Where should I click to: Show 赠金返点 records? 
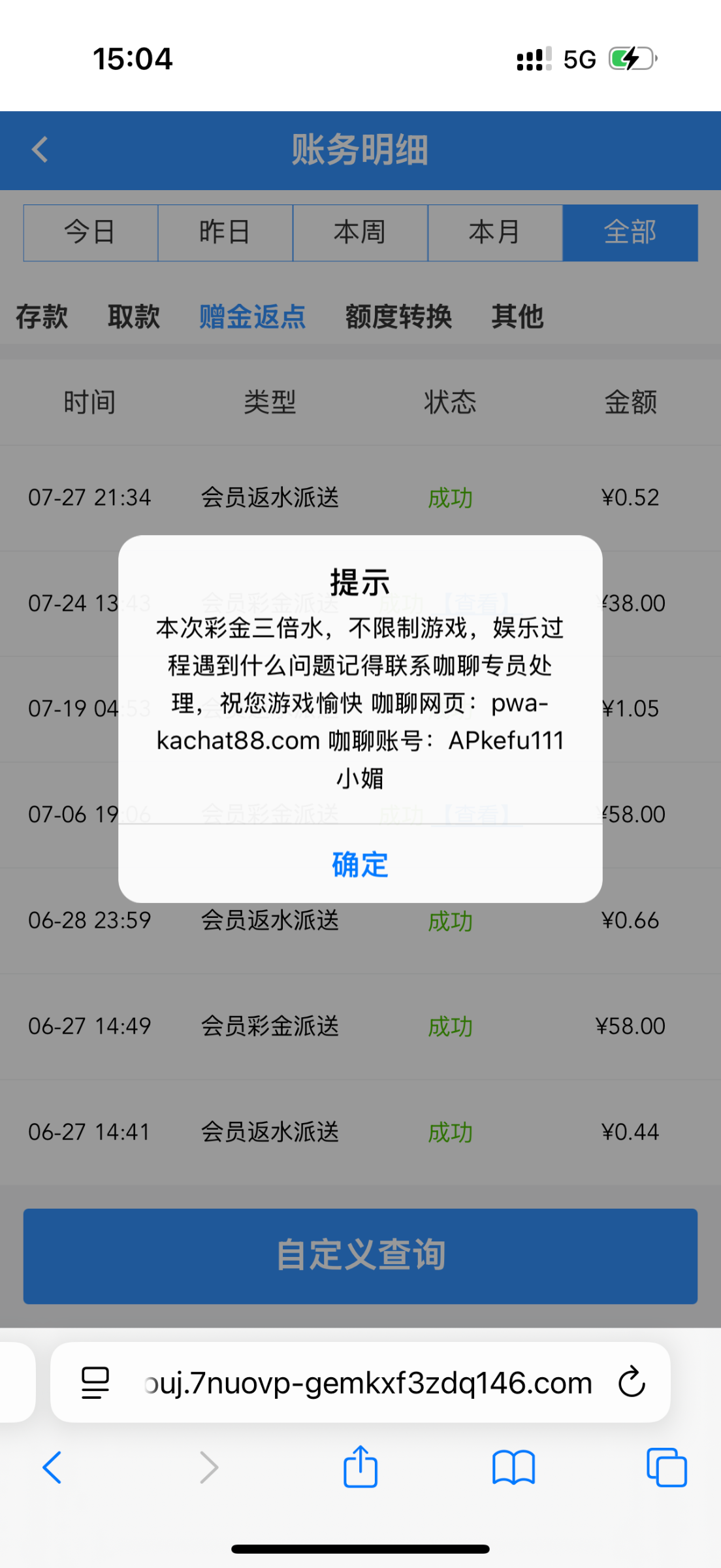pos(252,317)
